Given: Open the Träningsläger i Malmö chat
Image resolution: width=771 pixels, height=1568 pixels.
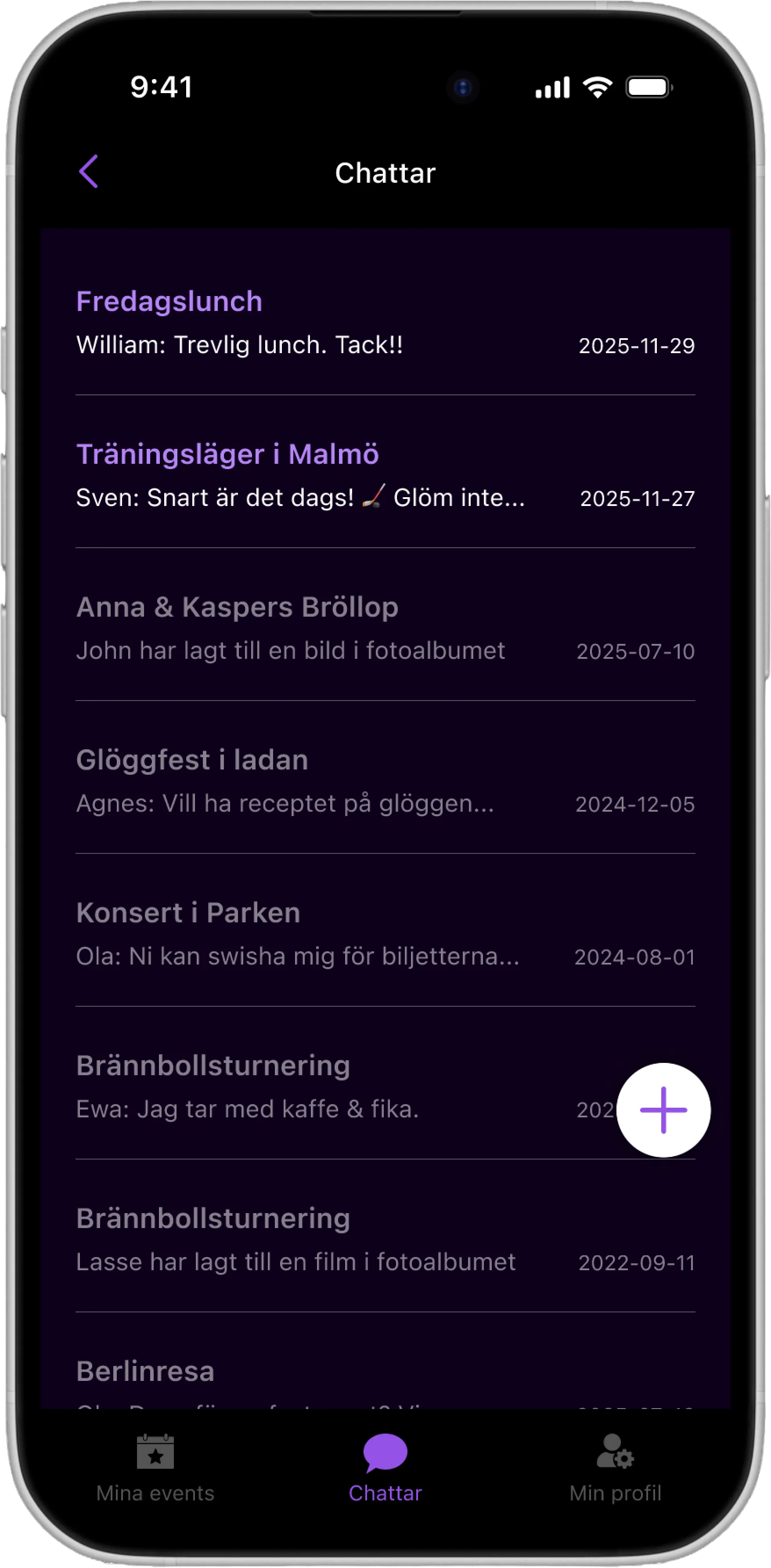Looking at the screenshot, I should click(x=385, y=475).
